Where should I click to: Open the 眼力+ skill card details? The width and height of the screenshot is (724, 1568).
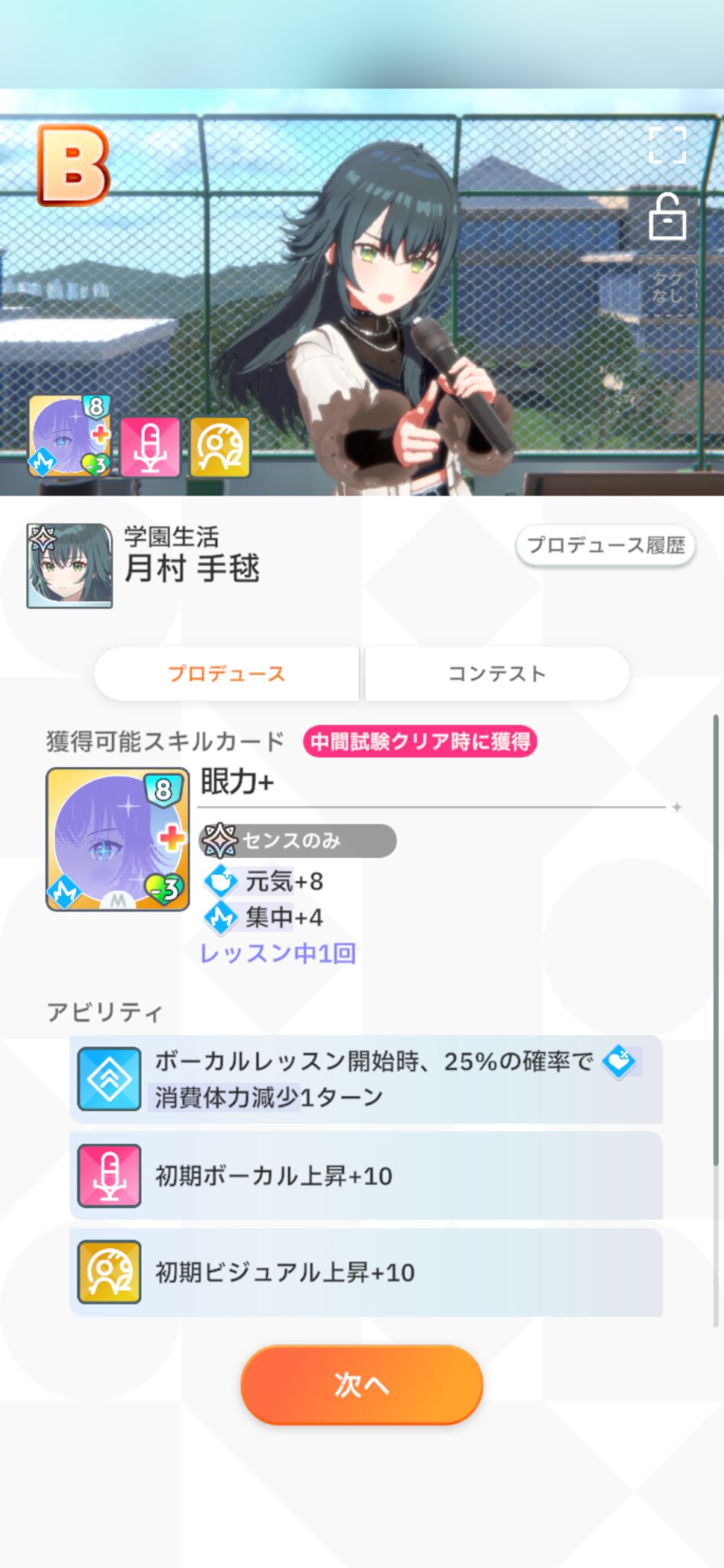point(118,839)
